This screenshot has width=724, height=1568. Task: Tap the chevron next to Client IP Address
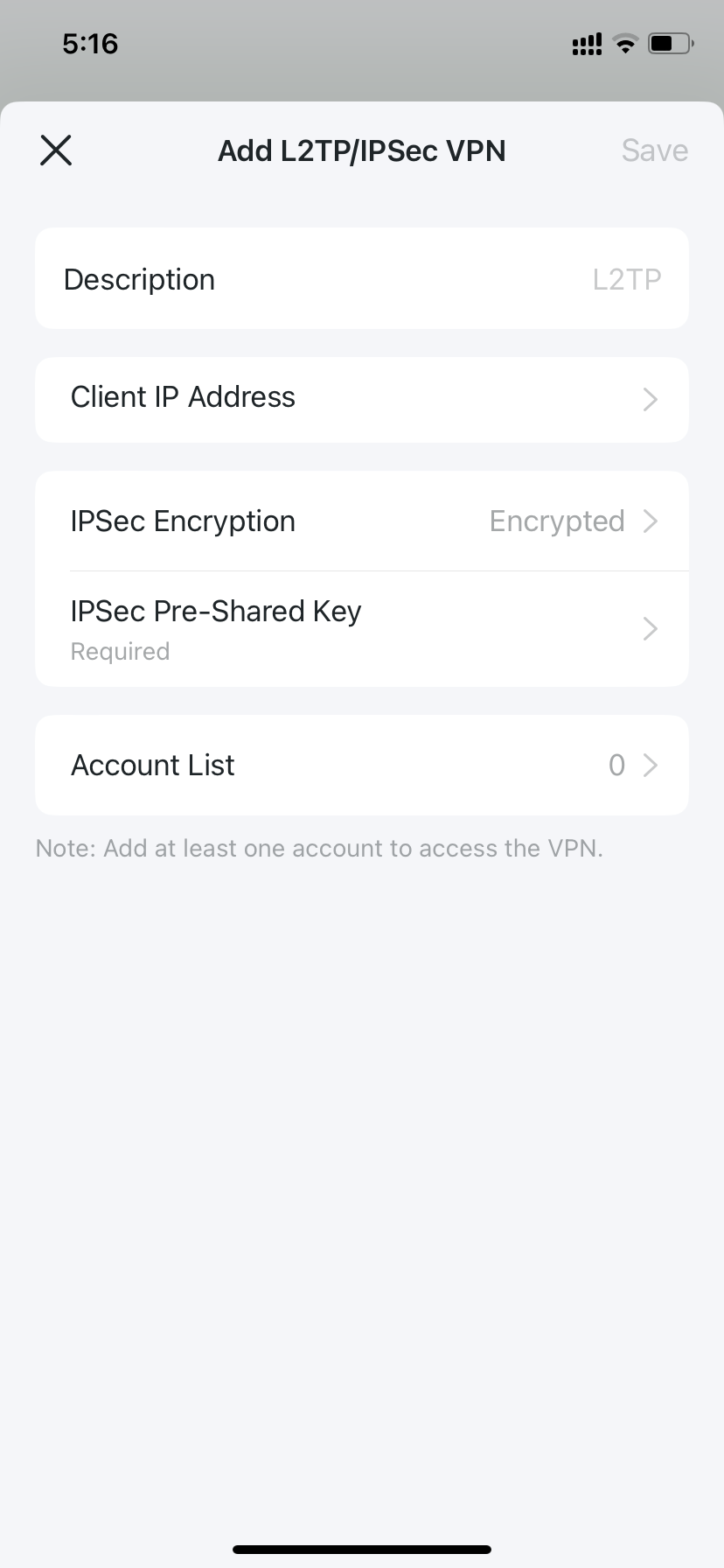click(x=650, y=399)
